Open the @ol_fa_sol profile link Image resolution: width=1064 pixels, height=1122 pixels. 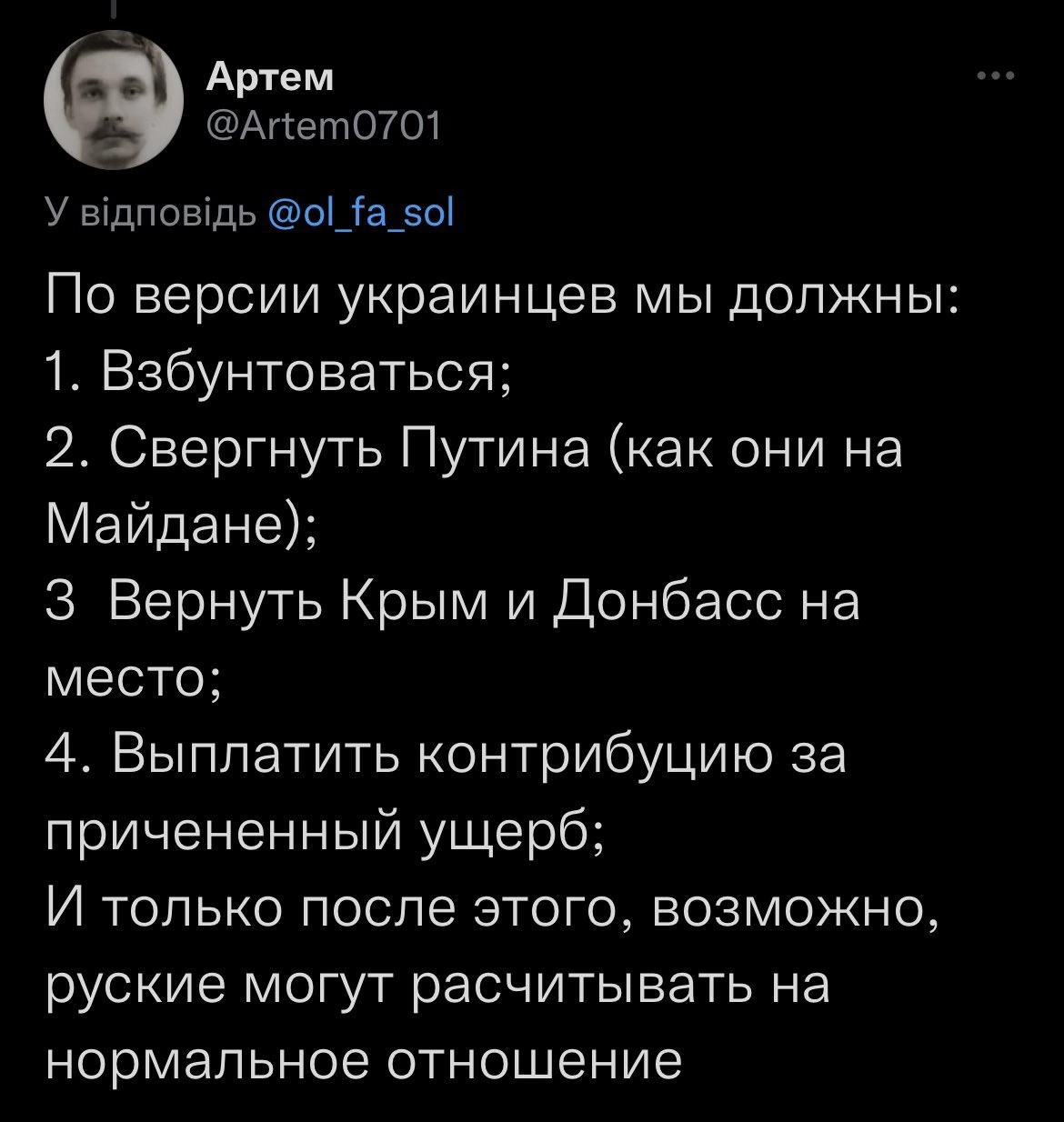[361, 214]
